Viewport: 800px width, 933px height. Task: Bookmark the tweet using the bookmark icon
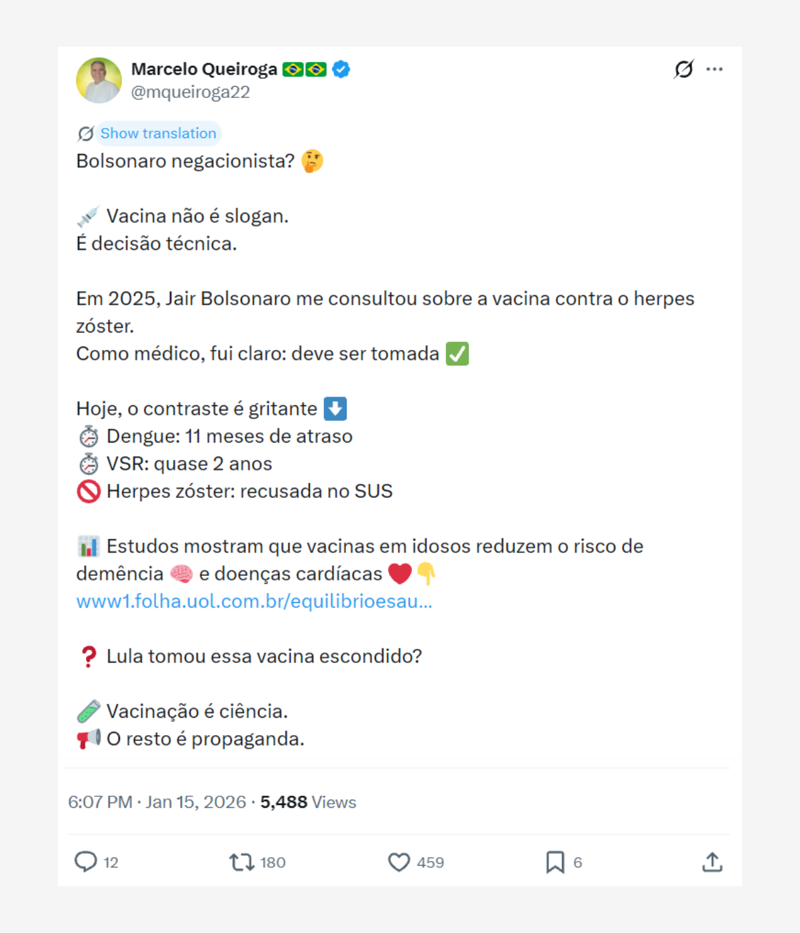[554, 862]
